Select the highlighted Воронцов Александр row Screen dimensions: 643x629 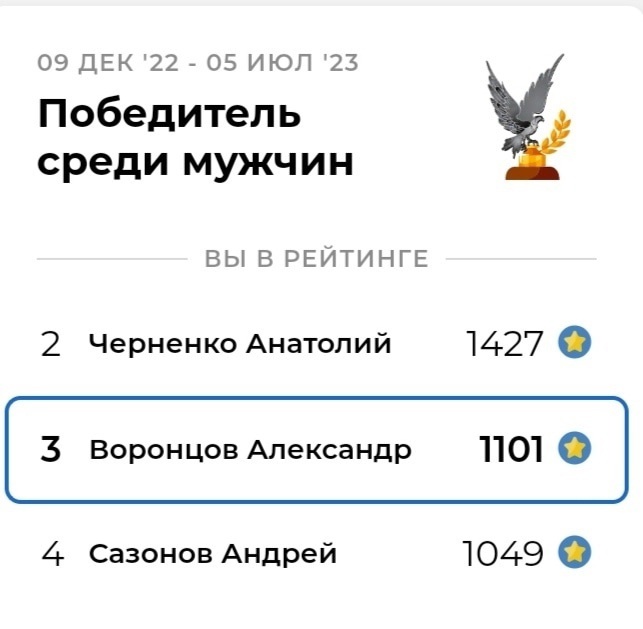316,450
